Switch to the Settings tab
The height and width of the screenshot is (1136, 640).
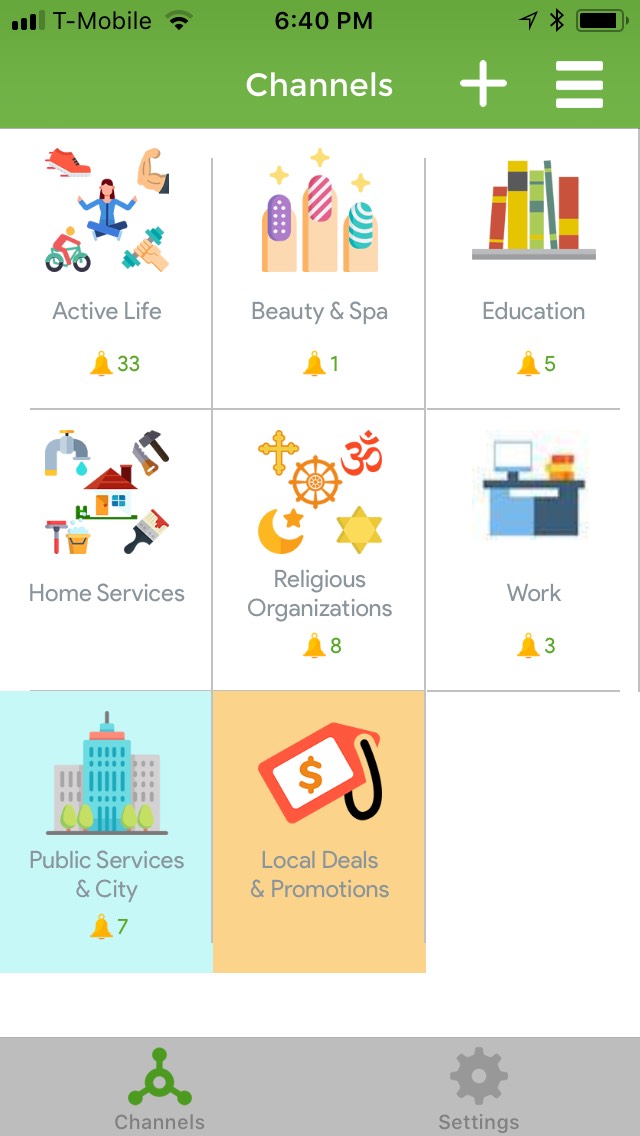point(479,1088)
